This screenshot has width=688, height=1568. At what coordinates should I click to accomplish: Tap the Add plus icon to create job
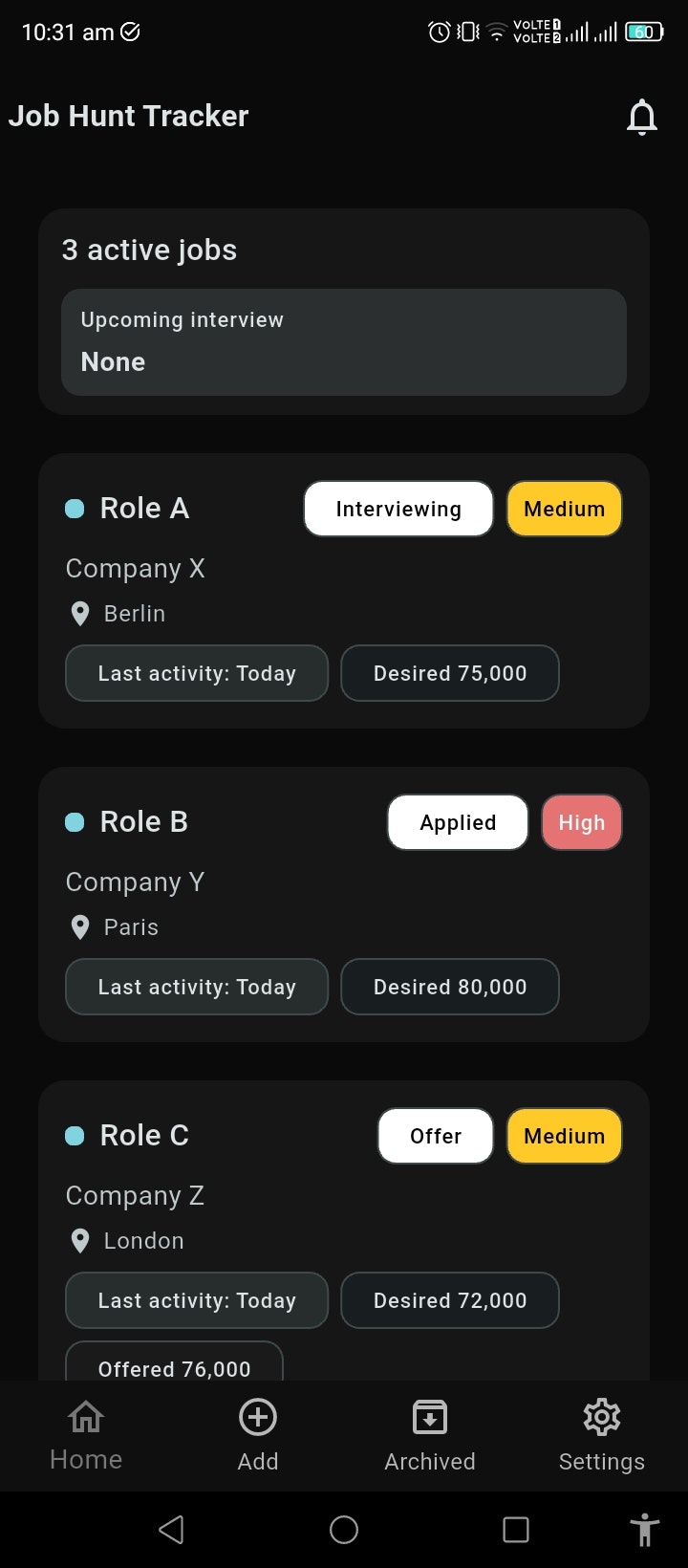[257, 1418]
